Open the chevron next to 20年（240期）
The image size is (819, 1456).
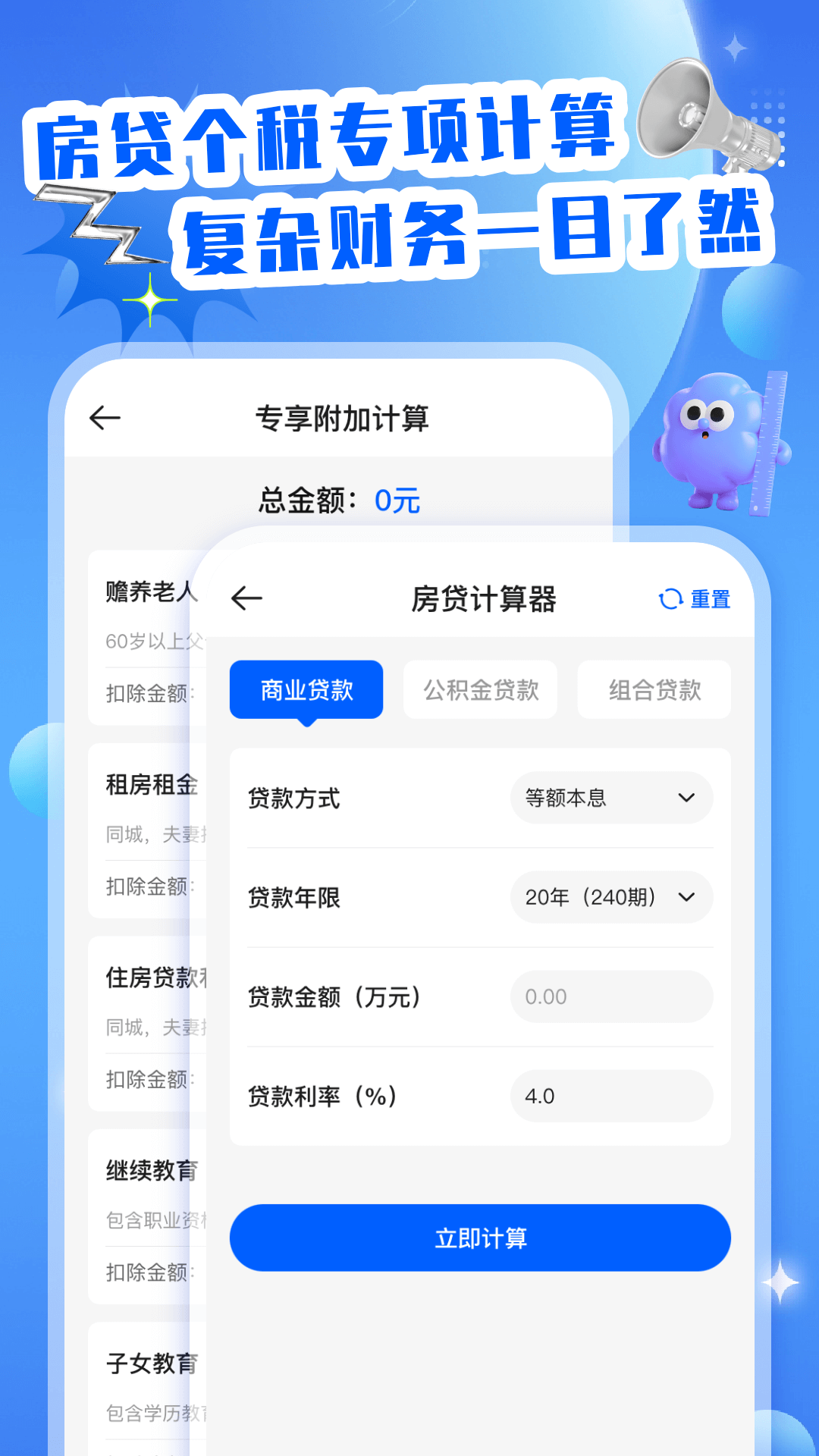click(687, 898)
